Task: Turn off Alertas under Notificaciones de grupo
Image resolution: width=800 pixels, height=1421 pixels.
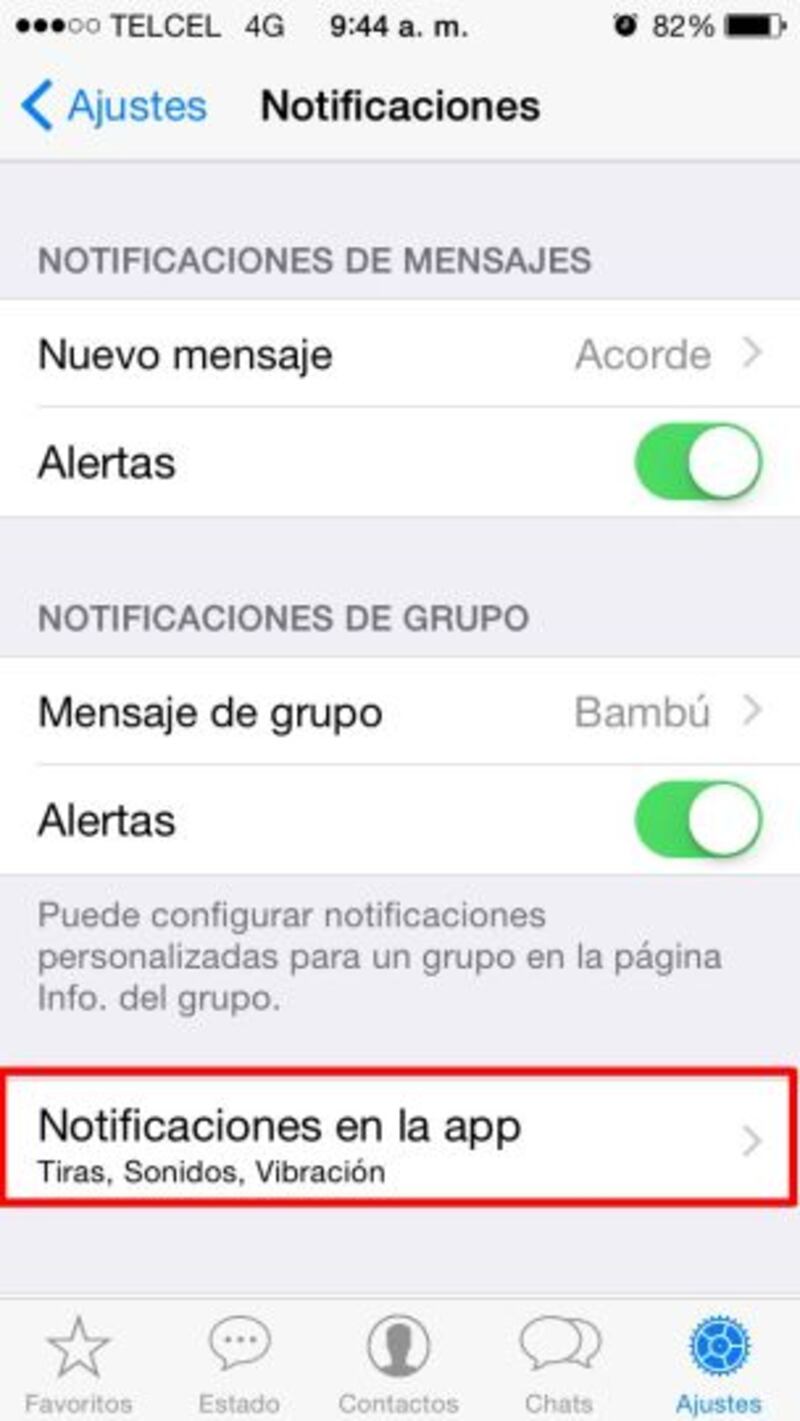Action: point(698,820)
